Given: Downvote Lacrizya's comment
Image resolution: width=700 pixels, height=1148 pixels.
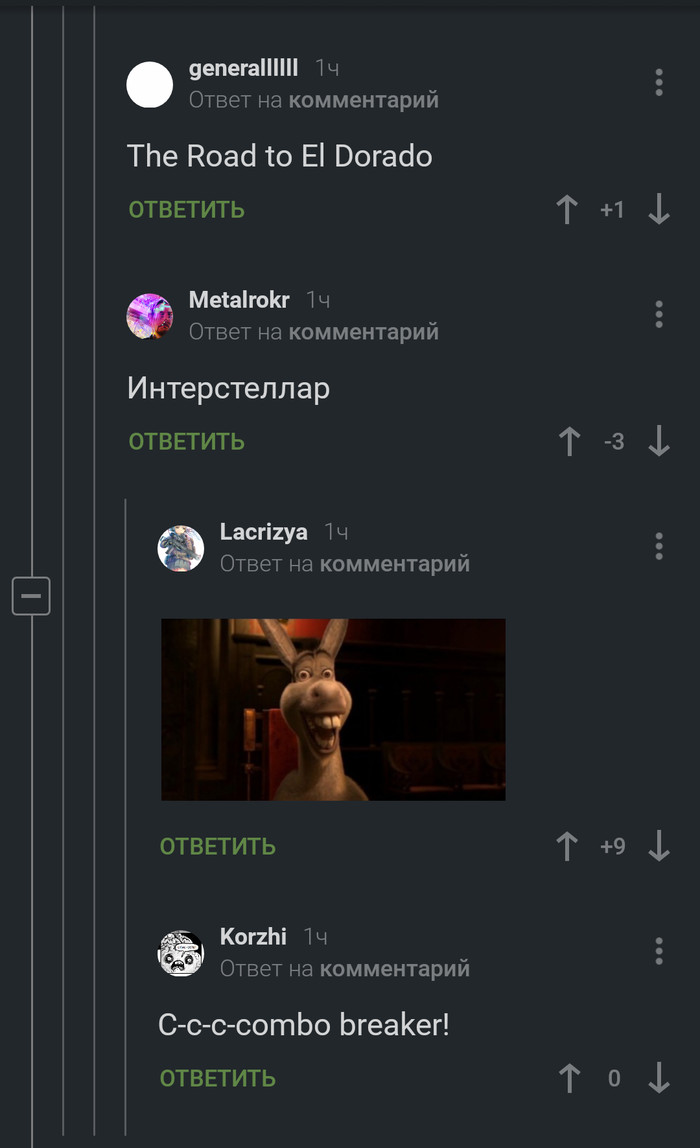Looking at the screenshot, I should tap(658, 847).
